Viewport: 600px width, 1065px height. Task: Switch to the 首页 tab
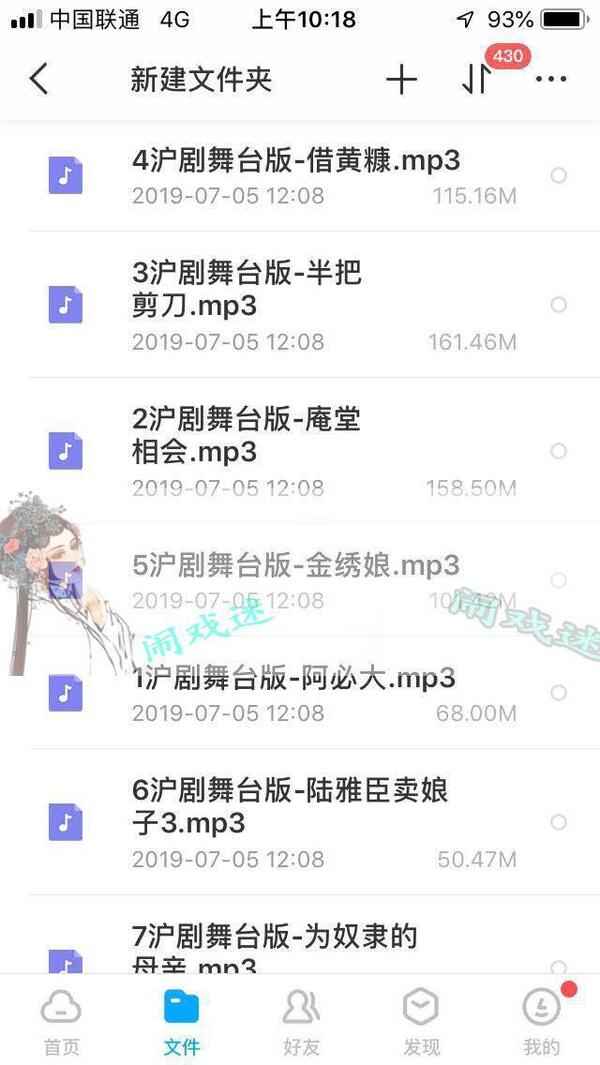coord(61,1020)
